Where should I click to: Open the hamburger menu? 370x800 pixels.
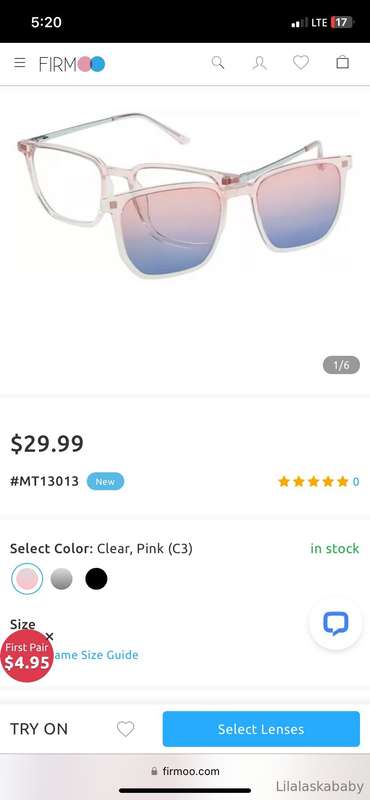[x=19, y=63]
